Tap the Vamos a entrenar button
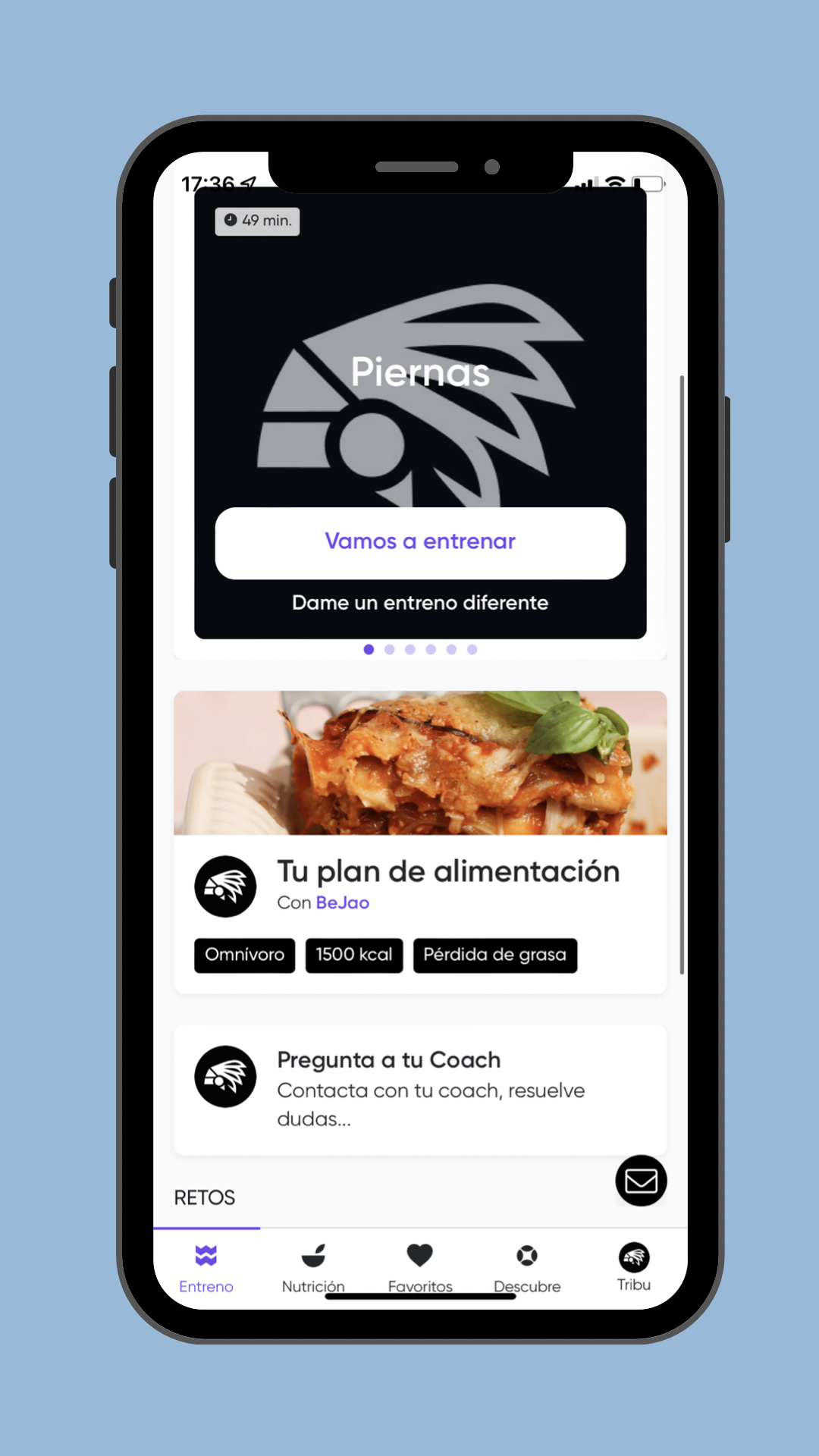The height and width of the screenshot is (1456, 819). [420, 543]
